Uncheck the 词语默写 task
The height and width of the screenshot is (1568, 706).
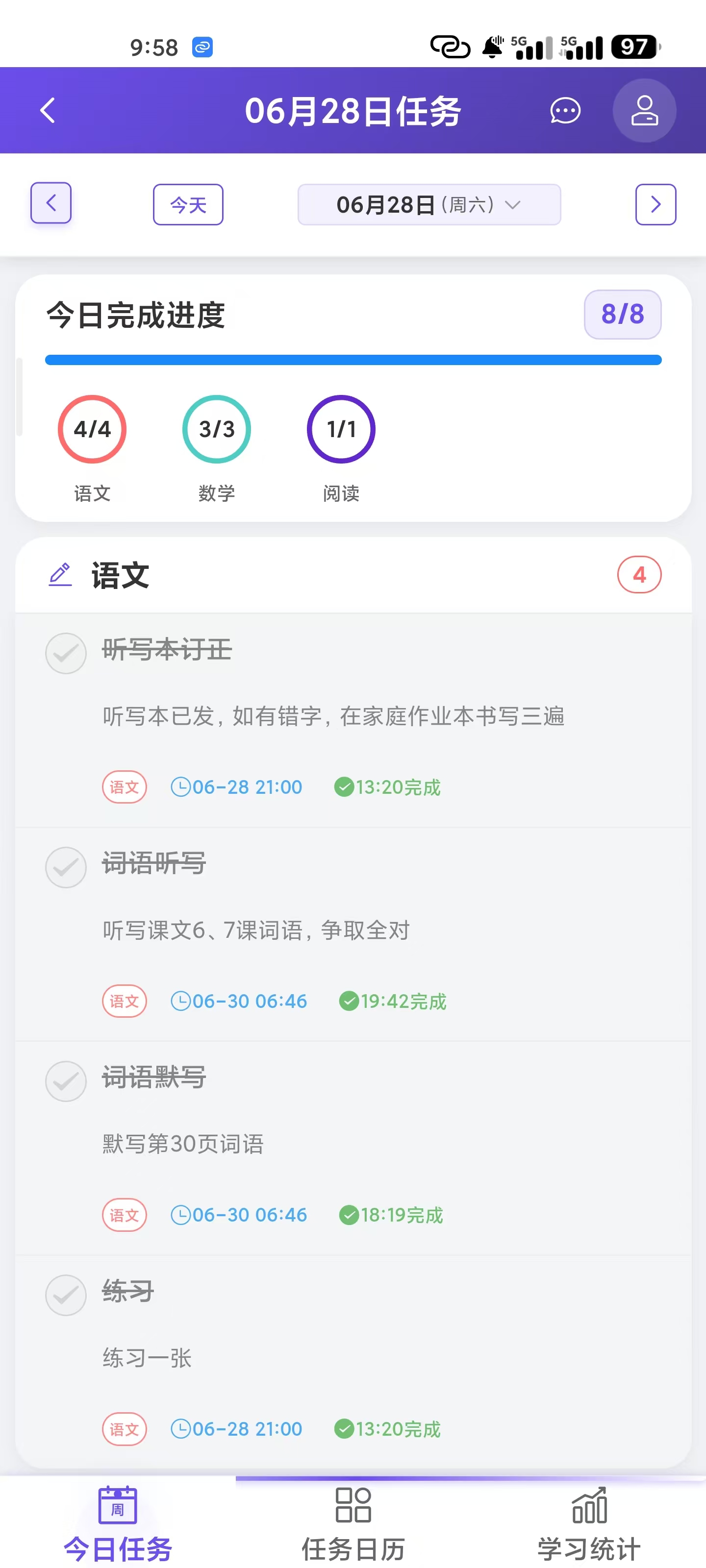tap(66, 1081)
